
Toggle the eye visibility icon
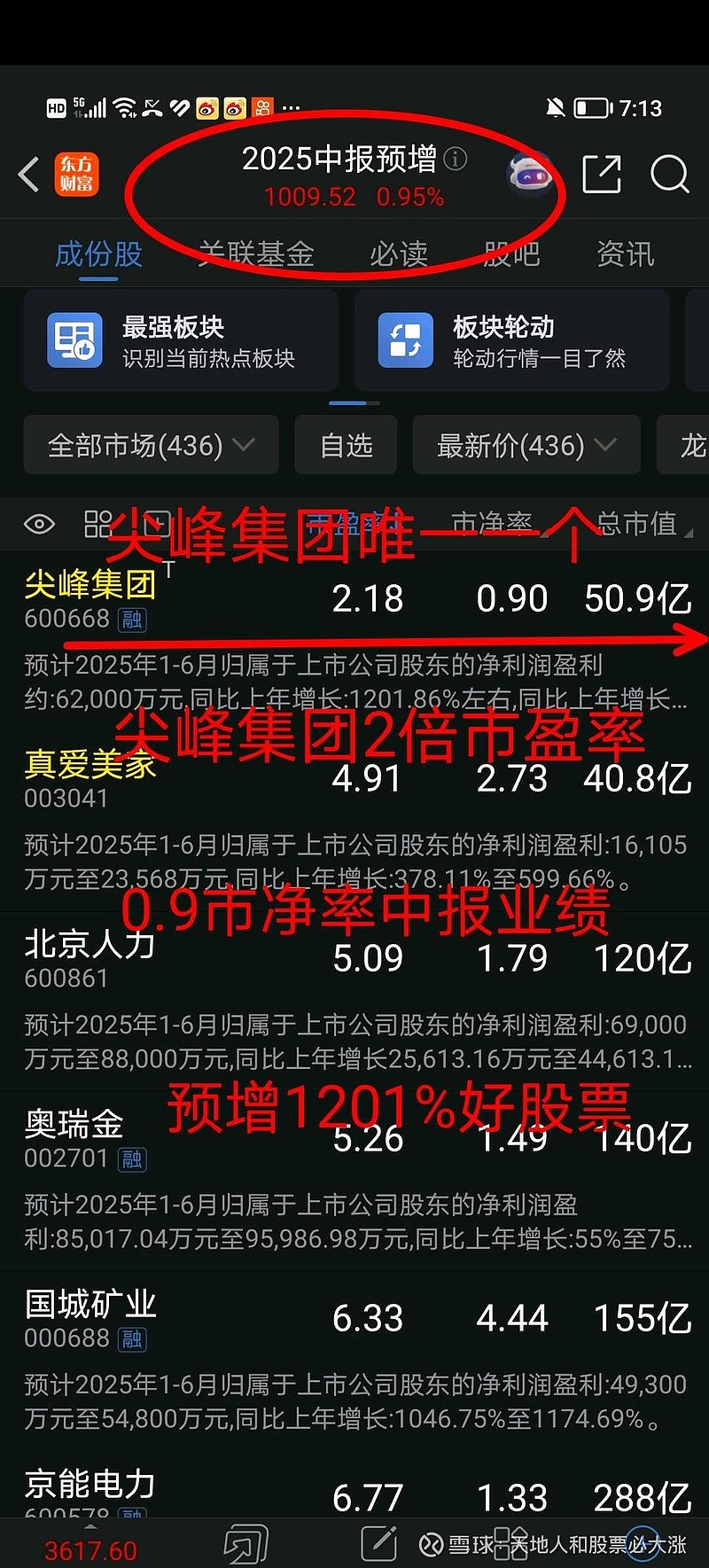(x=39, y=525)
